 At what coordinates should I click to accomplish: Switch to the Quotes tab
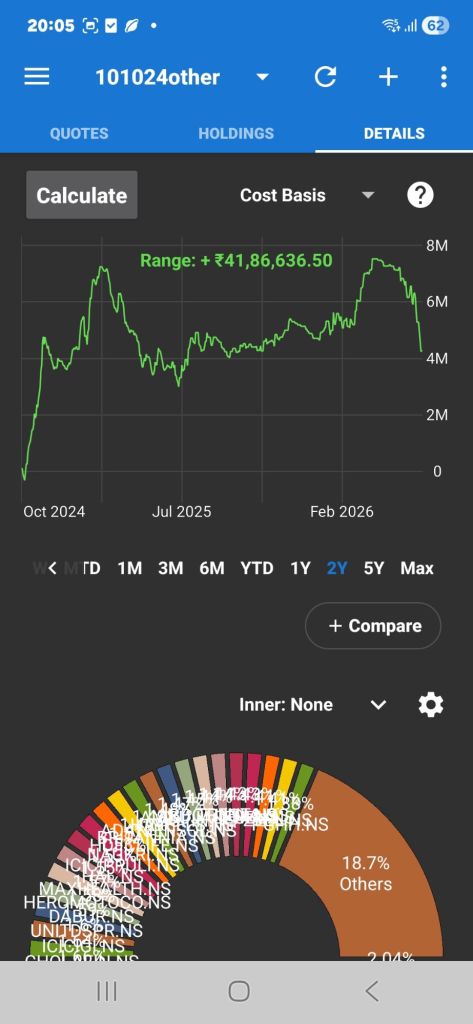(79, 133)
